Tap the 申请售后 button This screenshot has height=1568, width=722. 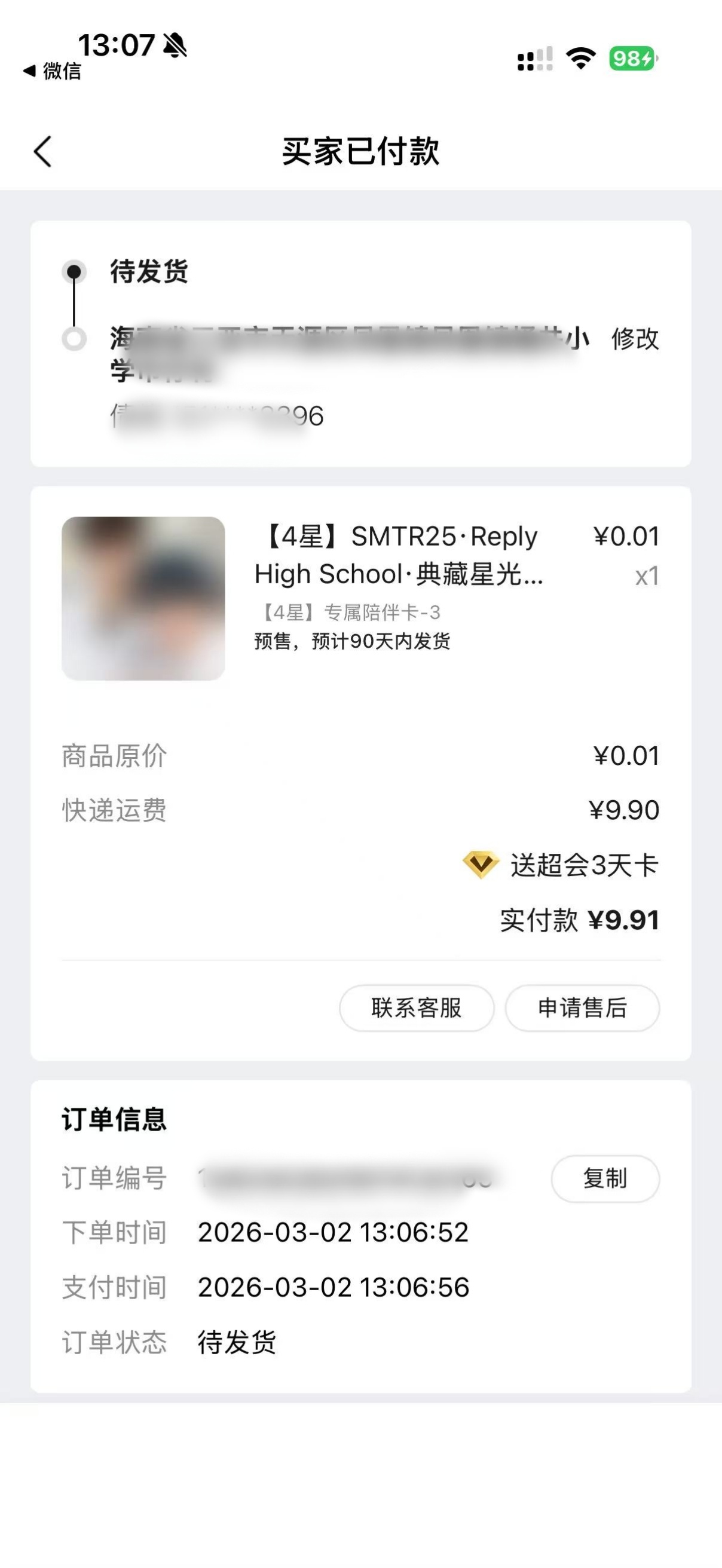[x=581, y=1009]
